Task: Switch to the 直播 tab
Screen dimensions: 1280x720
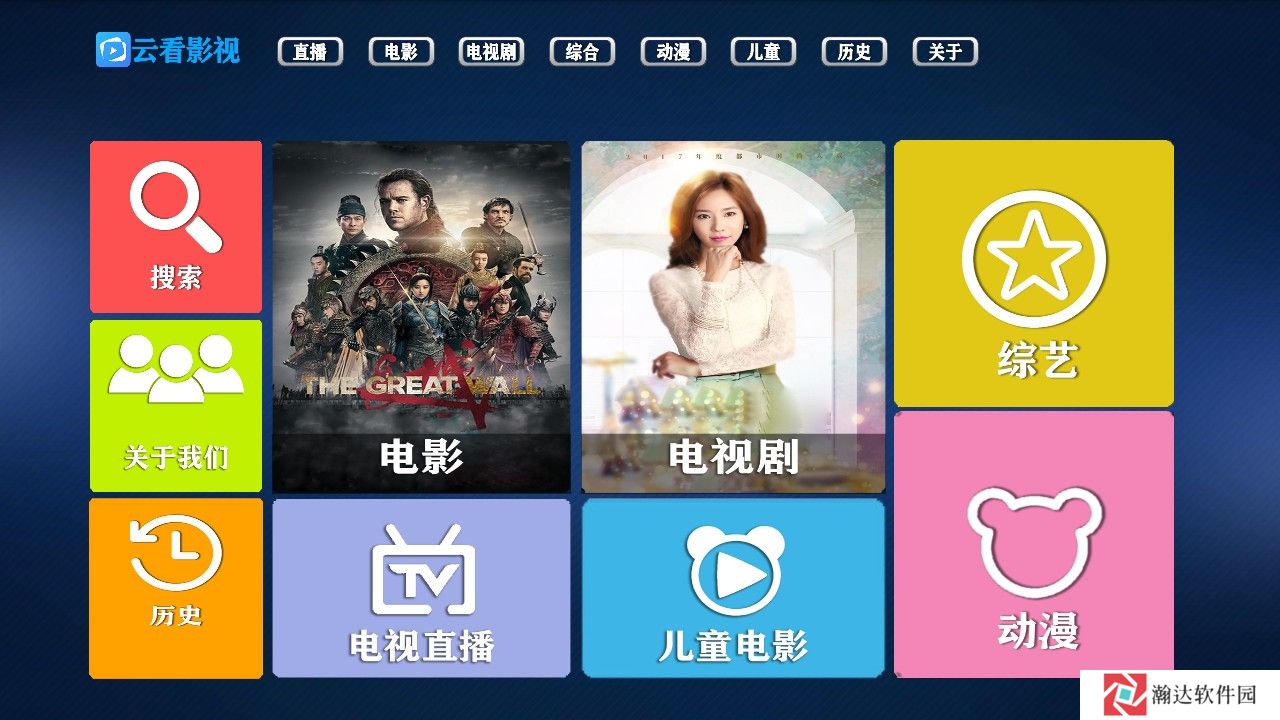Action: (310, 52)
